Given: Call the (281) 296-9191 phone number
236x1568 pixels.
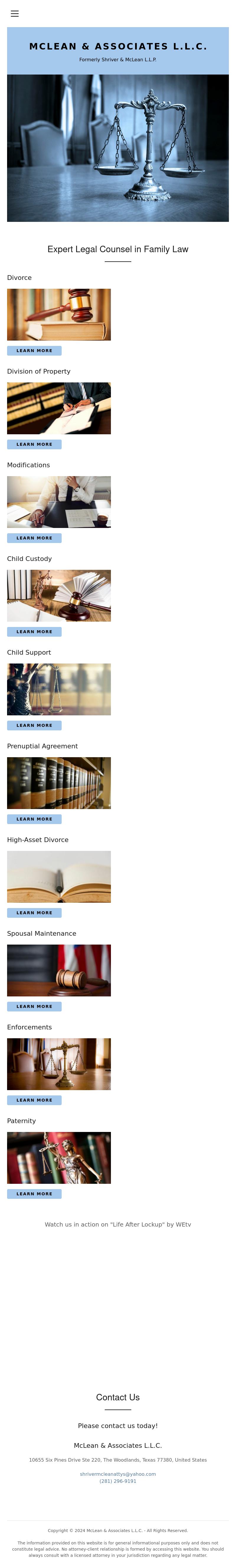Looking at the screenshot, I should click(118, 1482).
